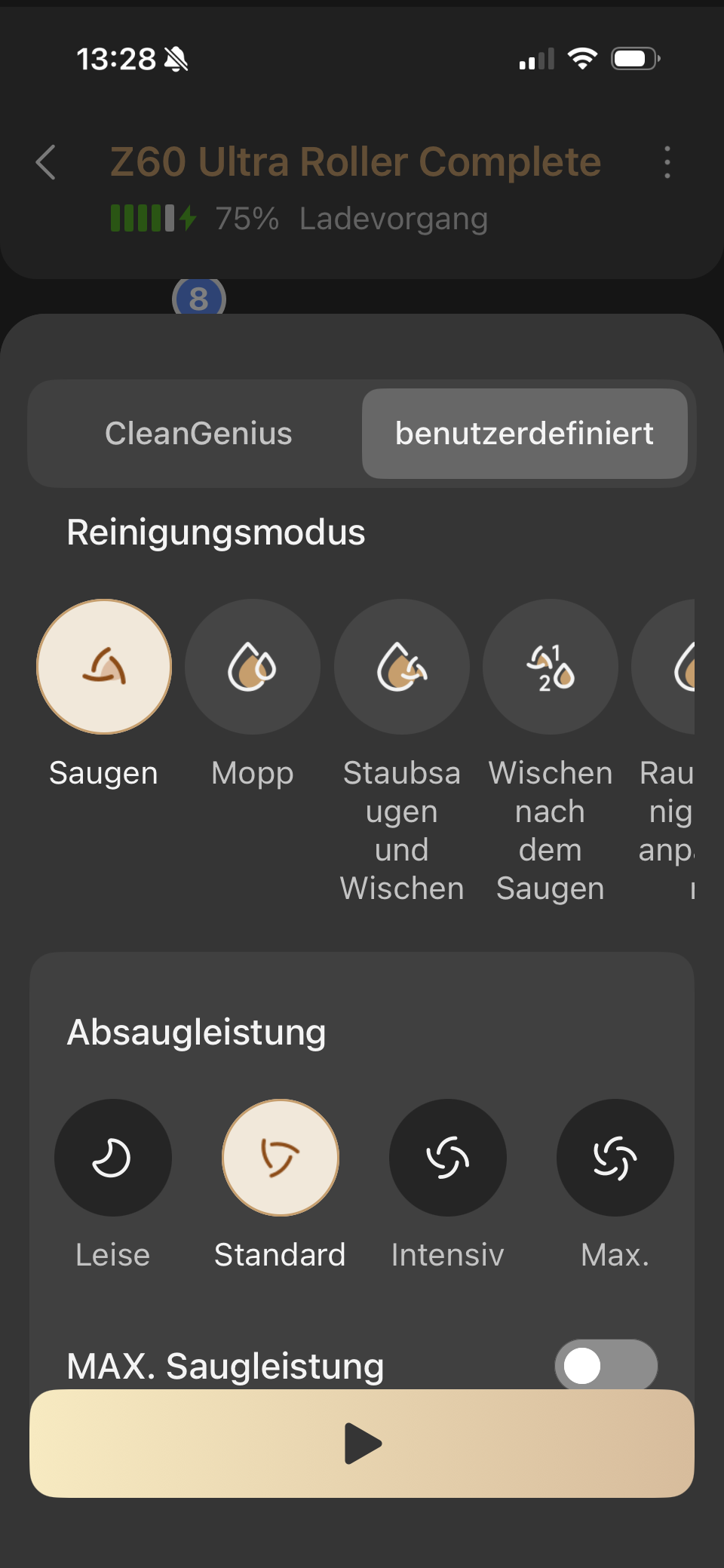Select the benutzerdefiniert tab
Viewport: 724px width, 1568px height.
coord(524,434)
